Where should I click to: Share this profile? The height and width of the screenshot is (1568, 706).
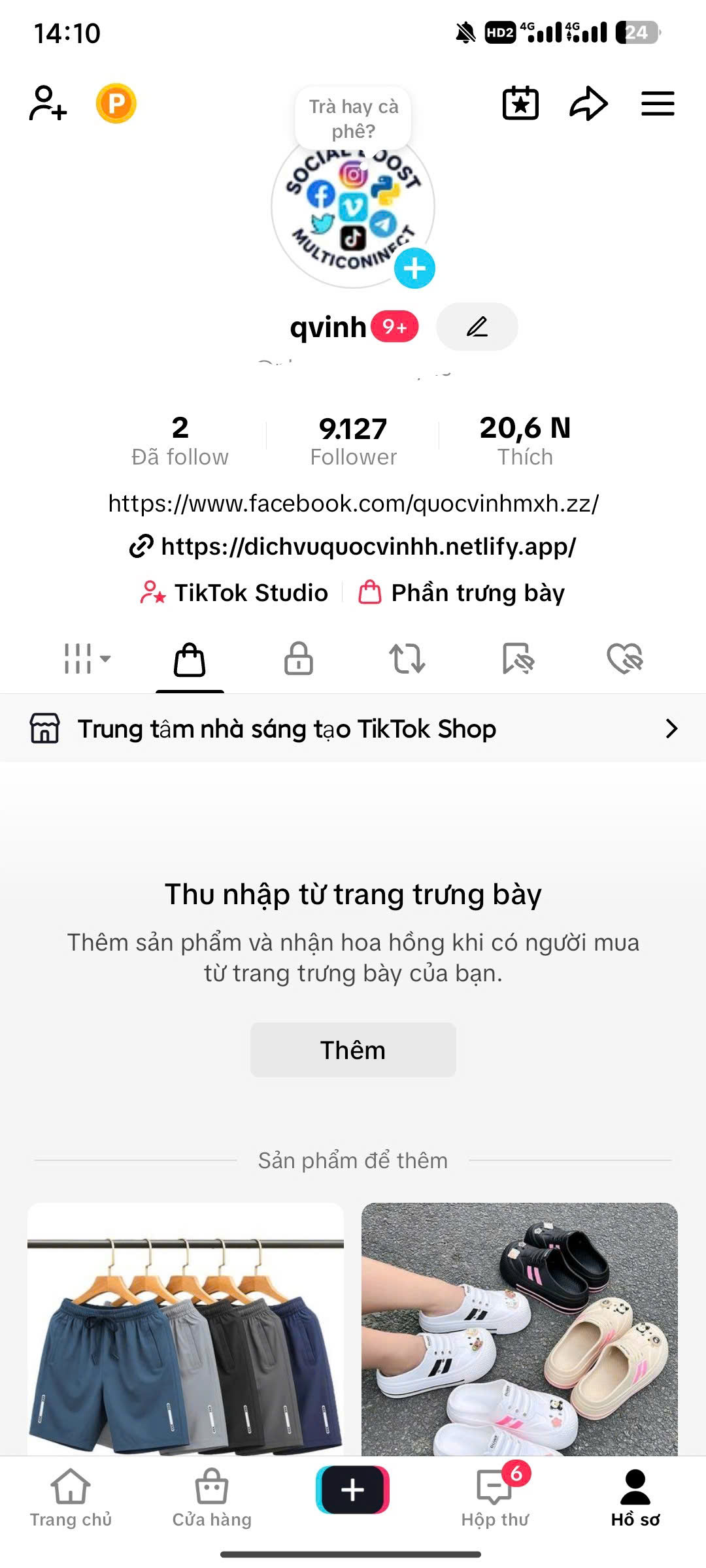(588, 103)
